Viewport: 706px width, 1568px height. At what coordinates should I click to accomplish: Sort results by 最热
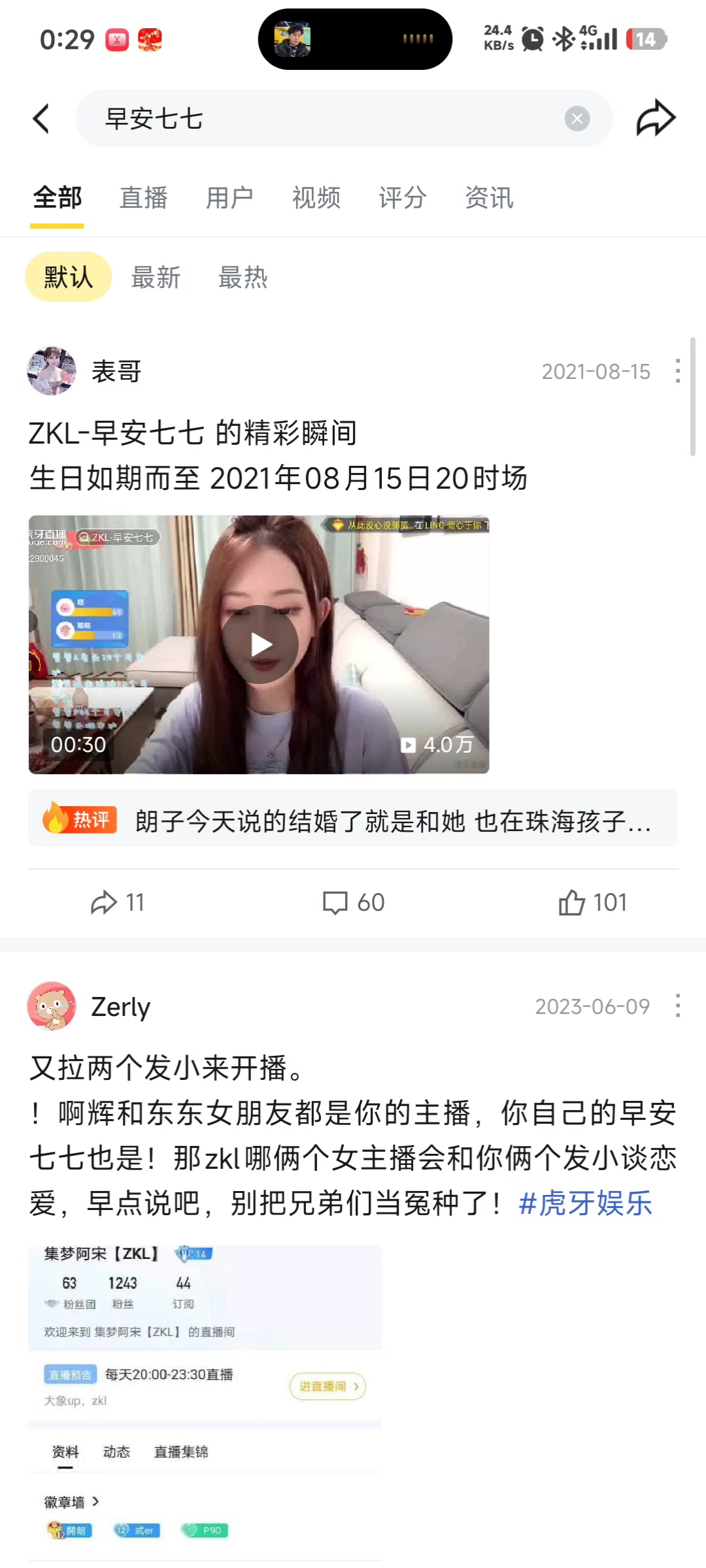coord(243,278)
